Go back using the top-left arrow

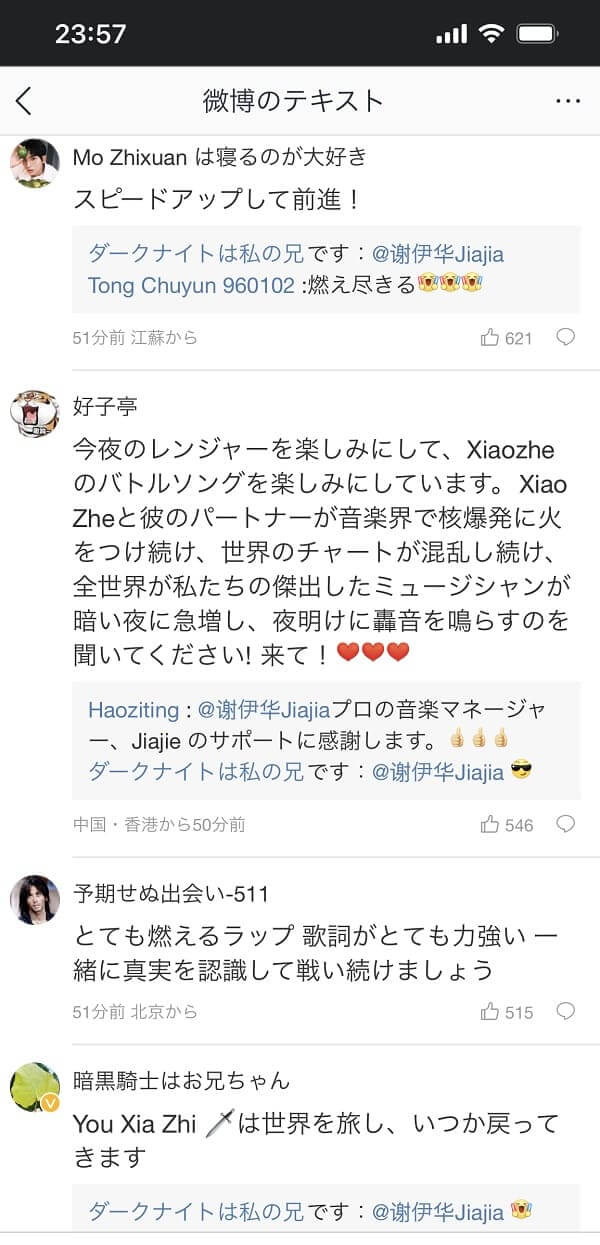tap(25, 100)
